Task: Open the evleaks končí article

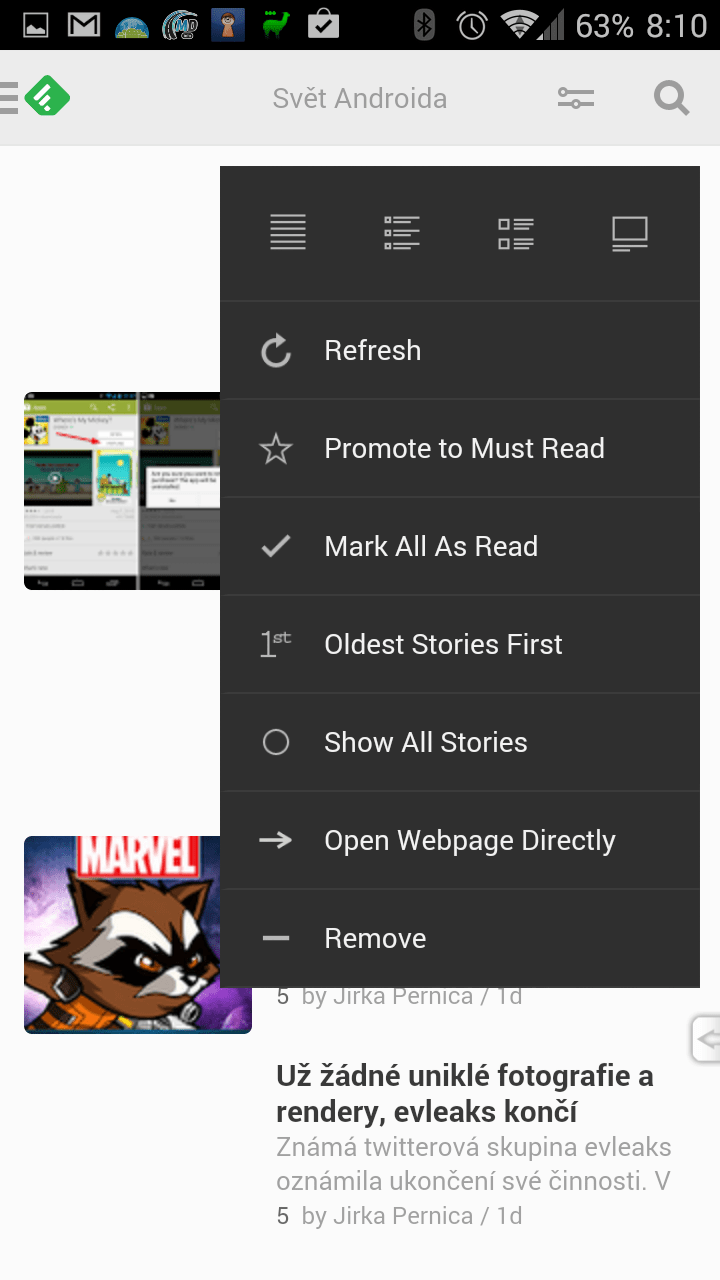Action: (465, 1094)
